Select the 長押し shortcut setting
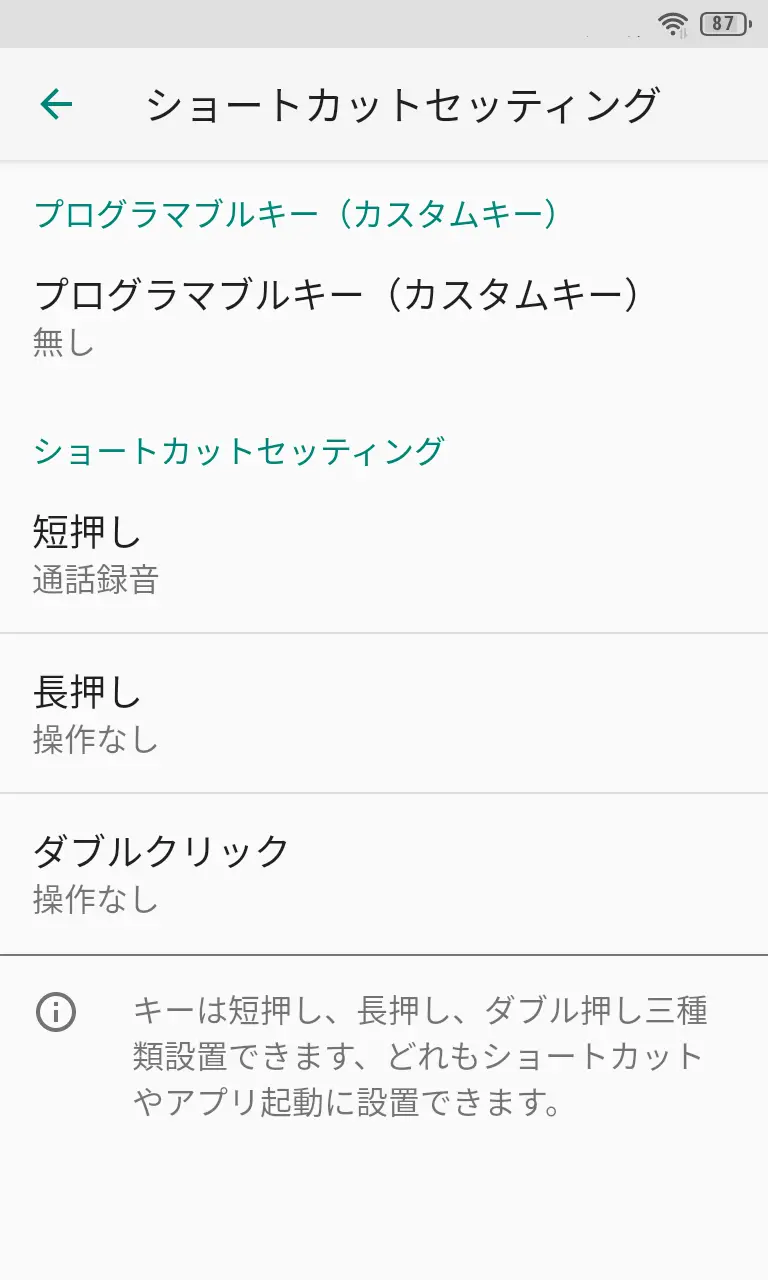Viewport: 768px width, 1280px height. [x=384, y=714]
